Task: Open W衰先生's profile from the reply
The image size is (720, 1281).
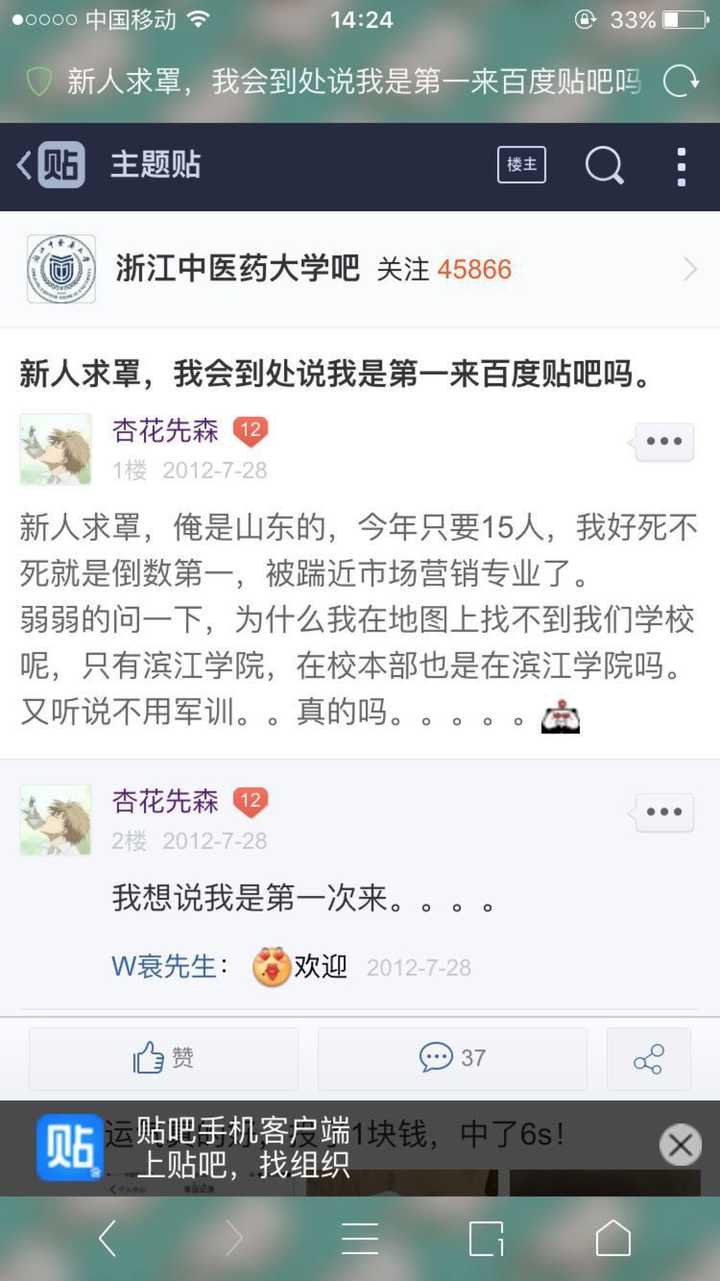Action: click(x=163, y=966)
